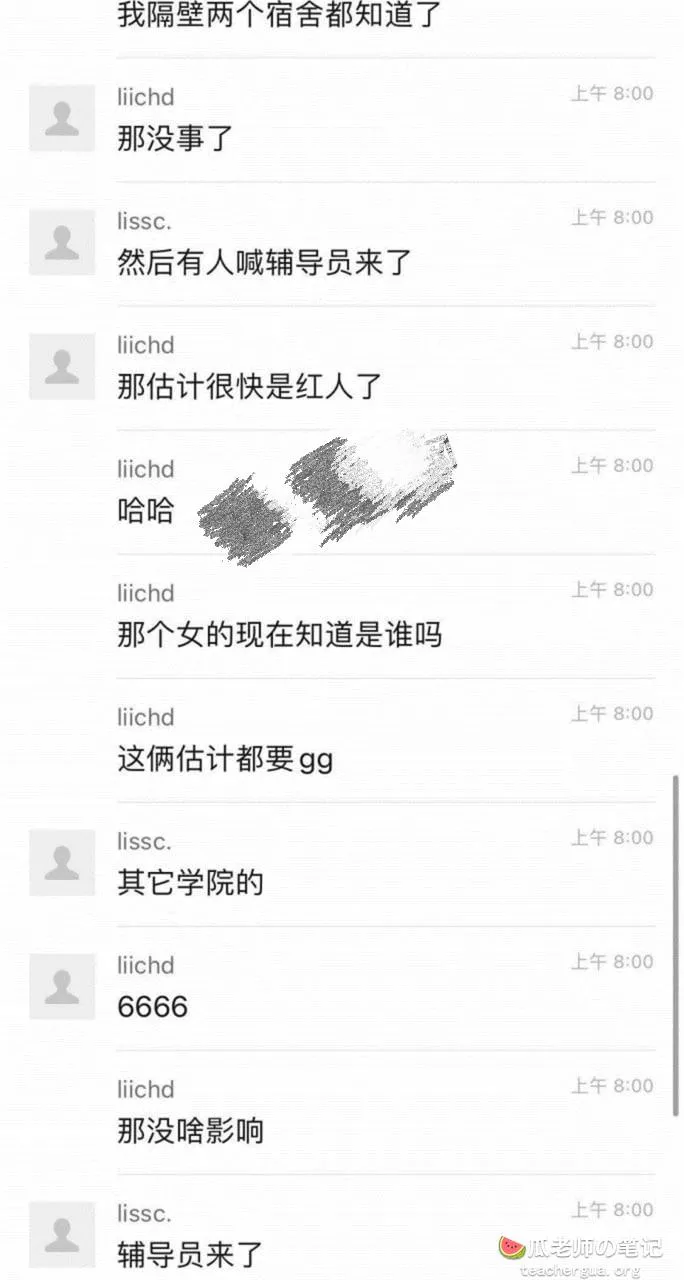
Task: Open liichd's avatar beside "那没事了"
Action: (62, 118)
